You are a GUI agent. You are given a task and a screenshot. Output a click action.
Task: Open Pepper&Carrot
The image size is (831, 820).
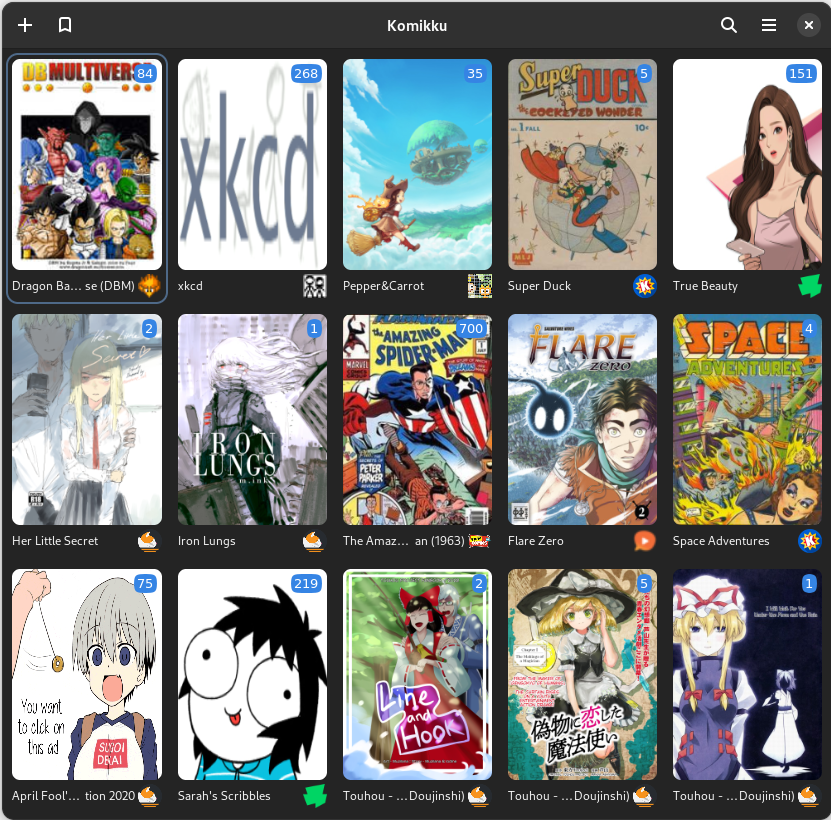417,165
